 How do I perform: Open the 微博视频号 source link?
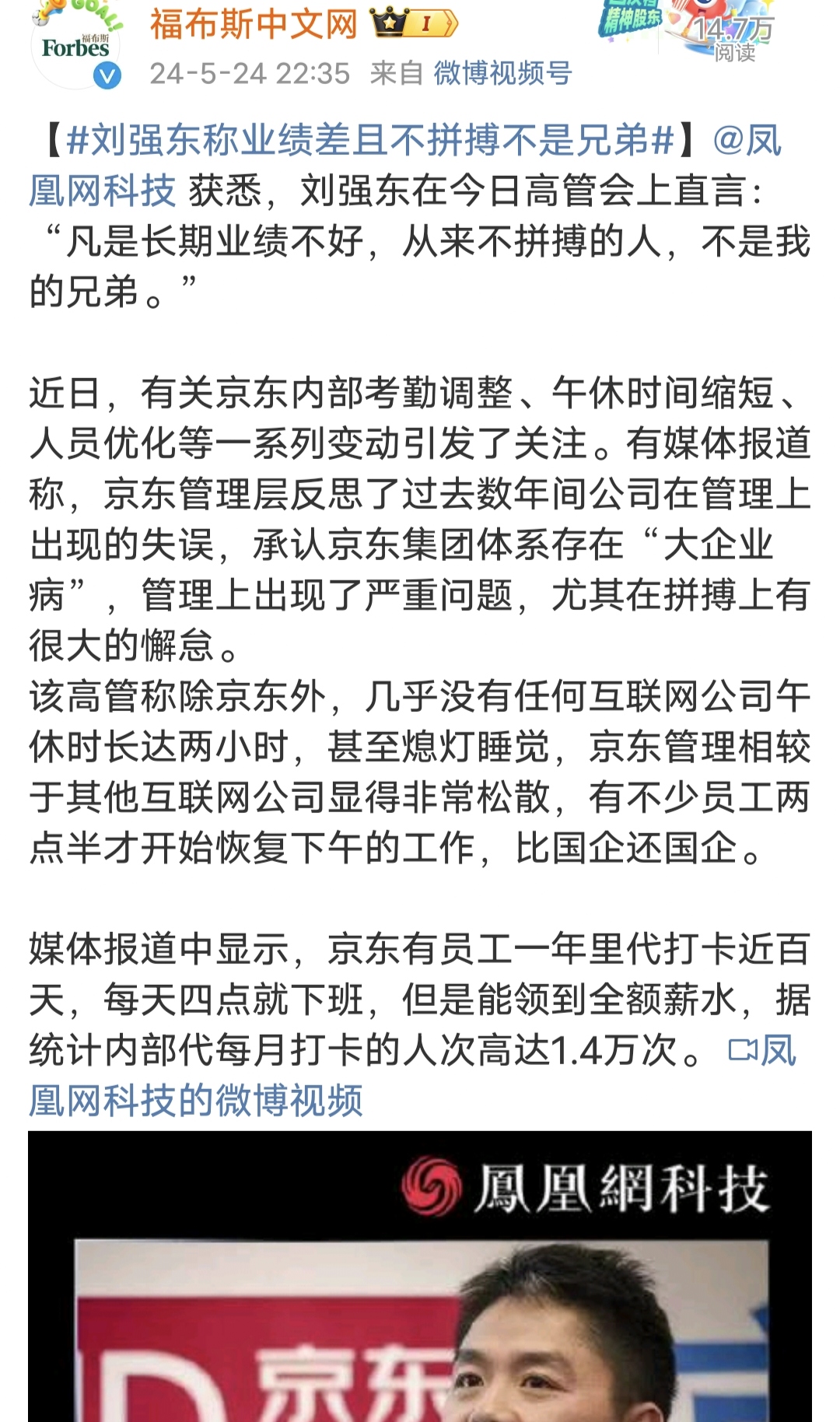coord(502,73)
